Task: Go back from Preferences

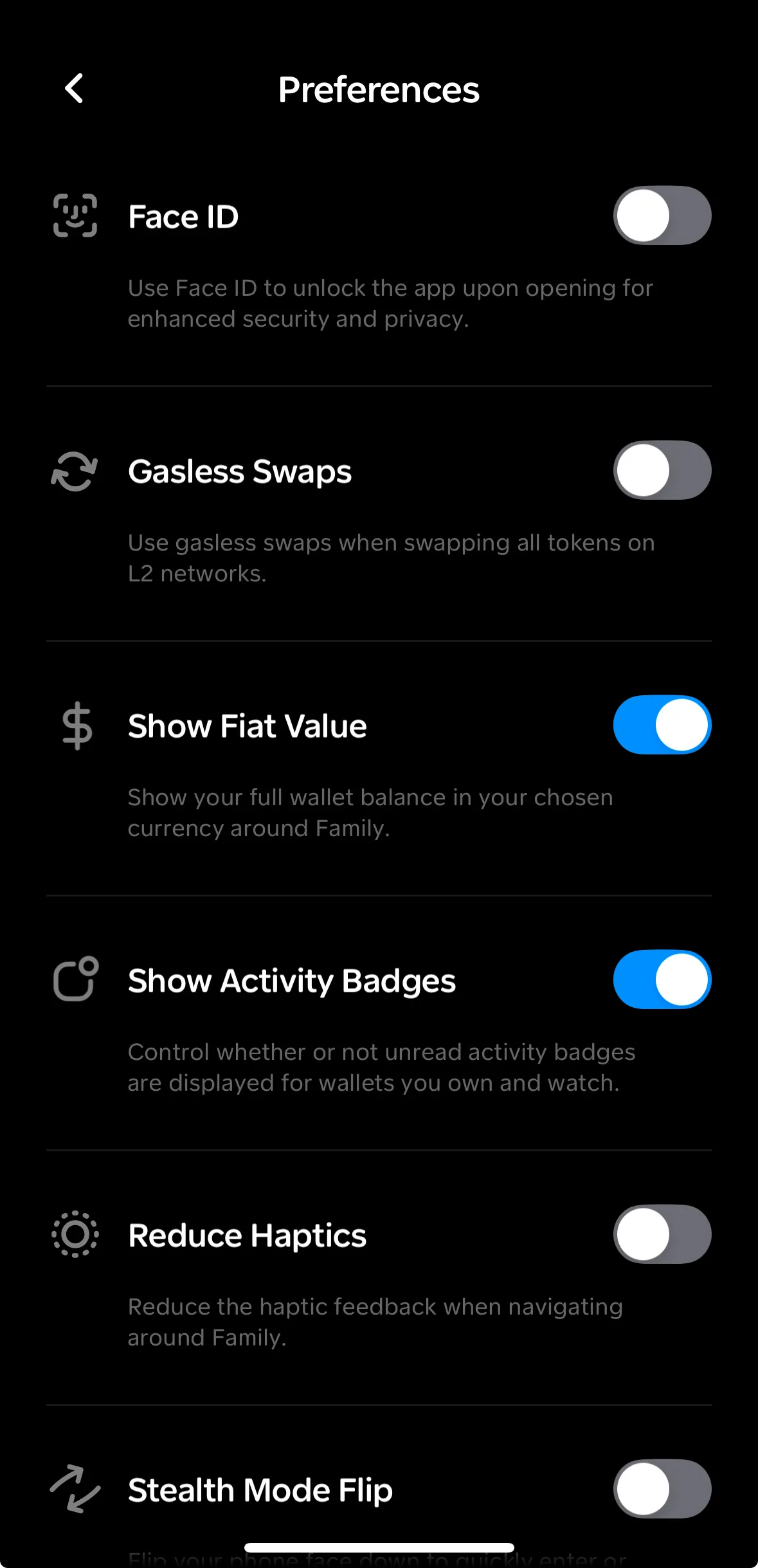Action: coord(75,89)
